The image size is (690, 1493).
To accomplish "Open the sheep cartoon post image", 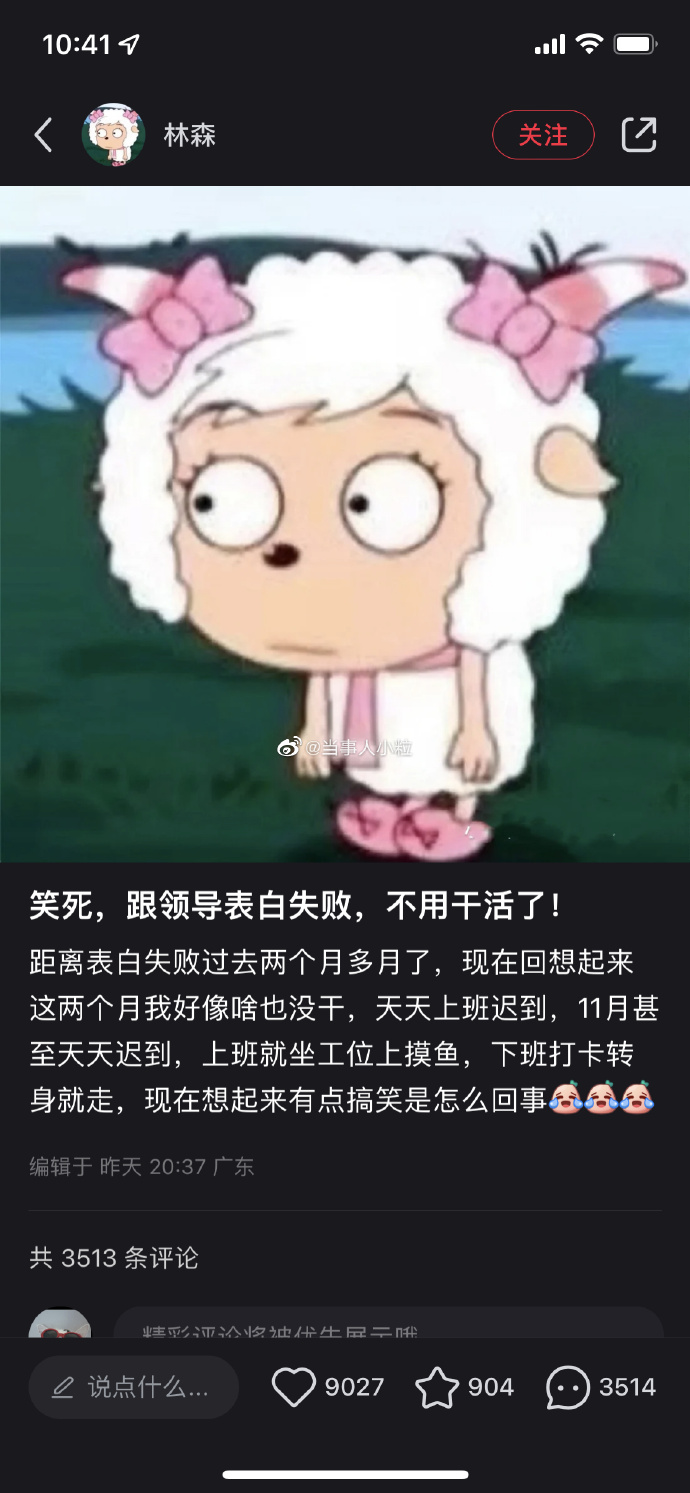I will click(345, 524).
